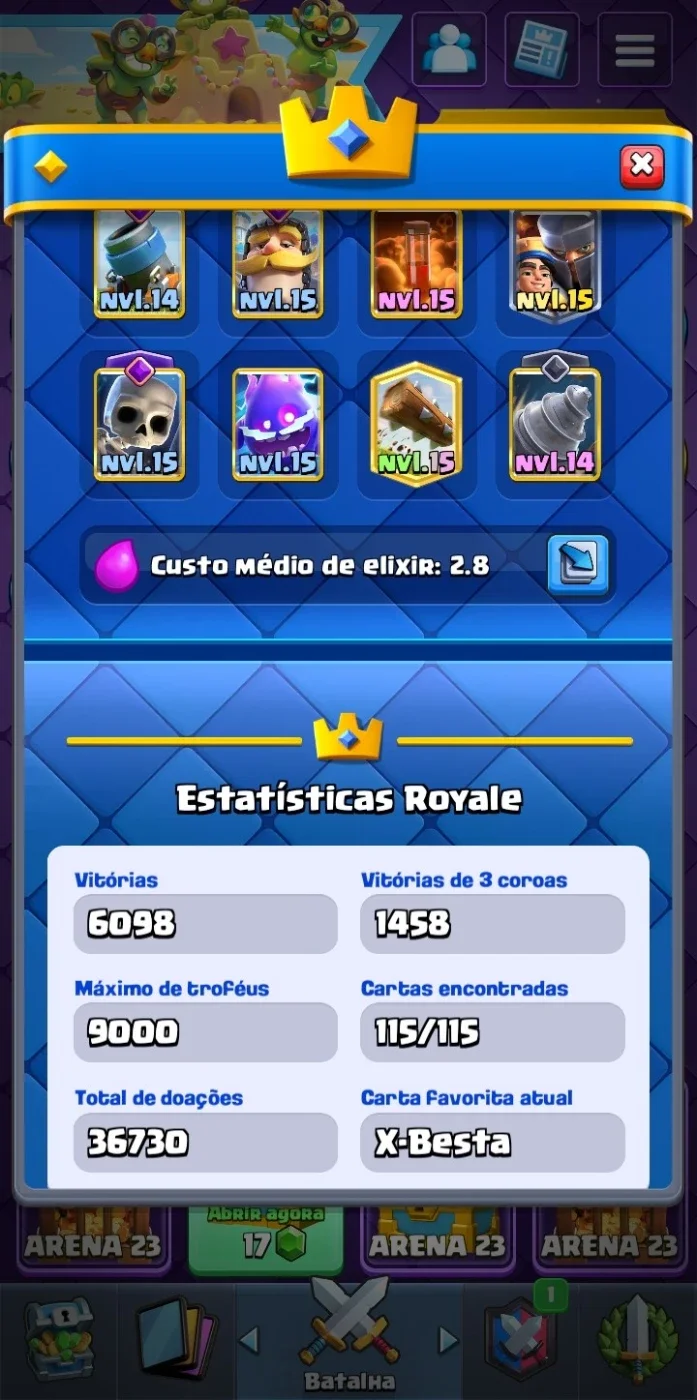
Task: Copy the deck using the share icon
Action: (x=578, y=565)
